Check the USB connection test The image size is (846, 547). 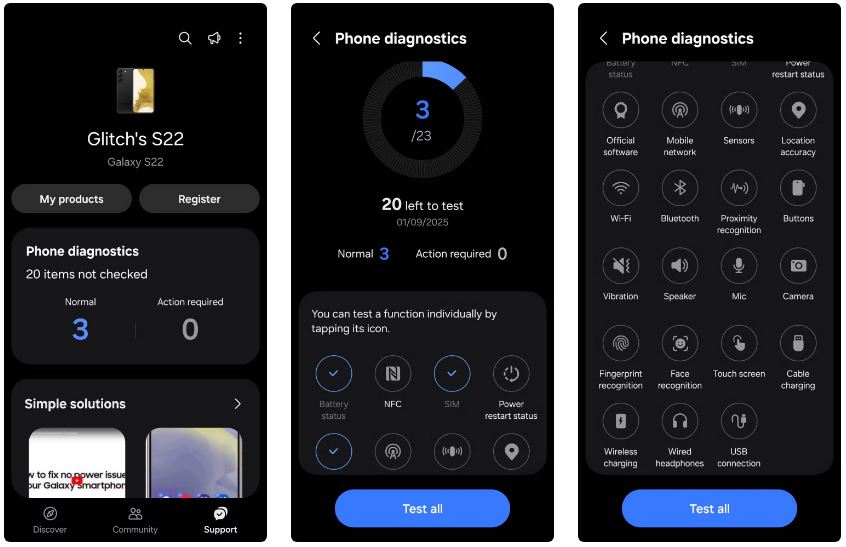coord(739,421)
